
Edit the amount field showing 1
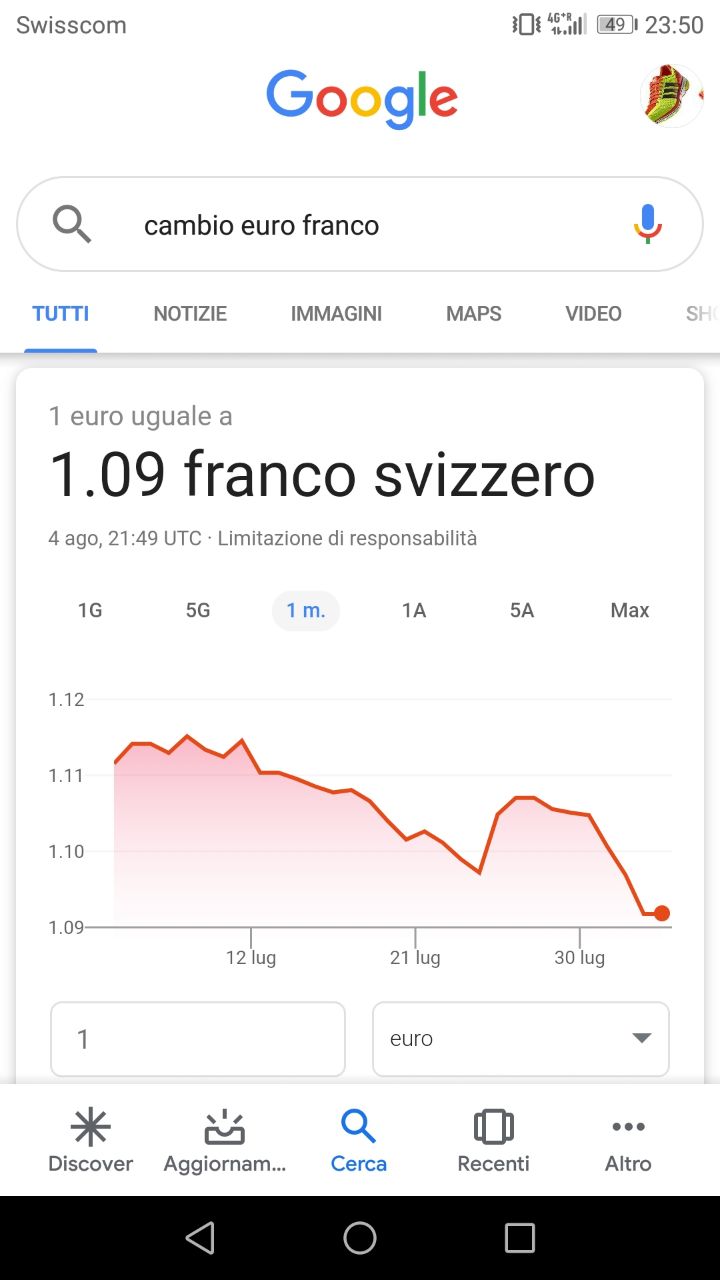point(198,1039)
